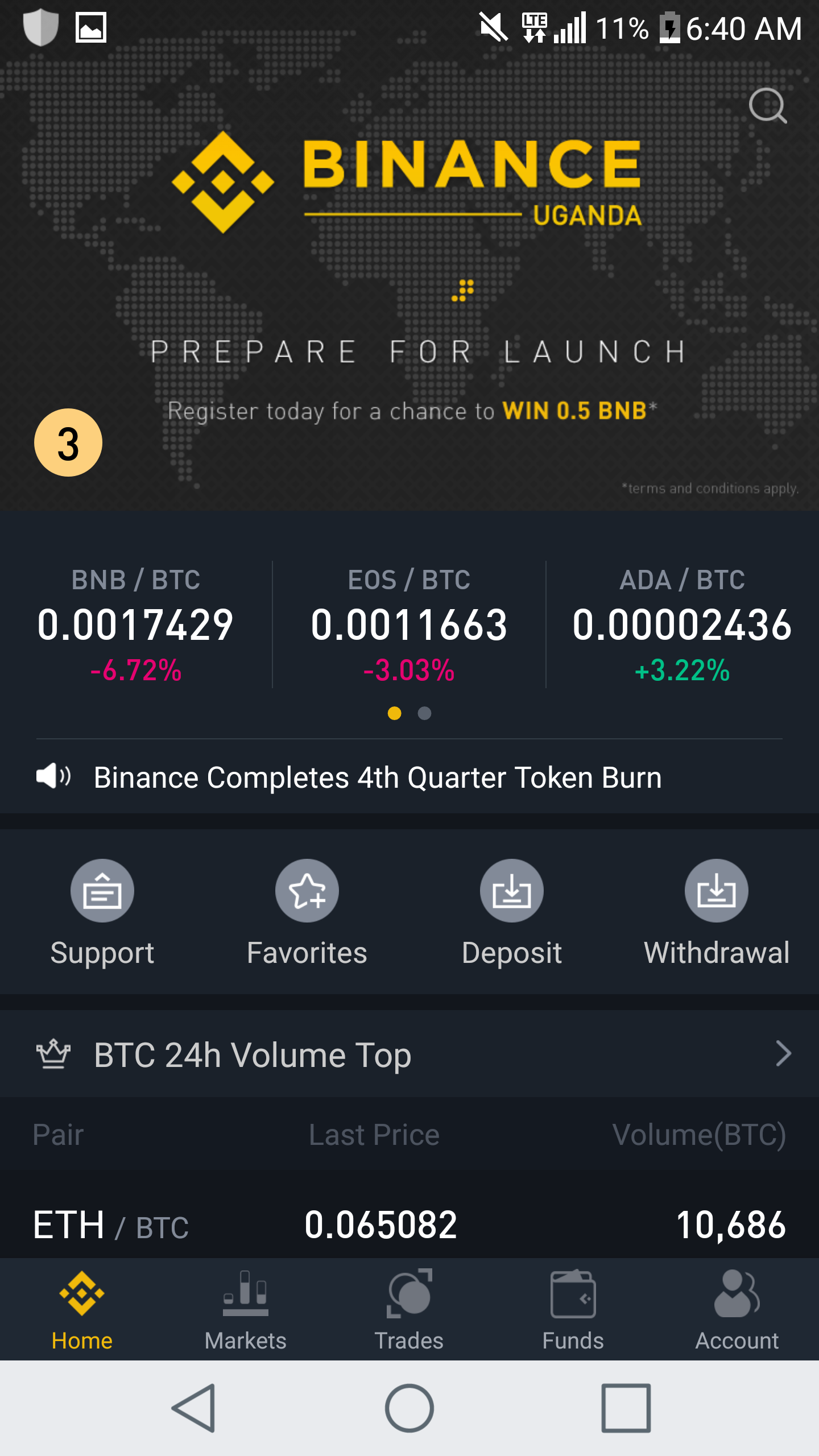This screenshot has height=1456, width=819.
Task: Open the search icon on the banner
Action: pos(767,106)
